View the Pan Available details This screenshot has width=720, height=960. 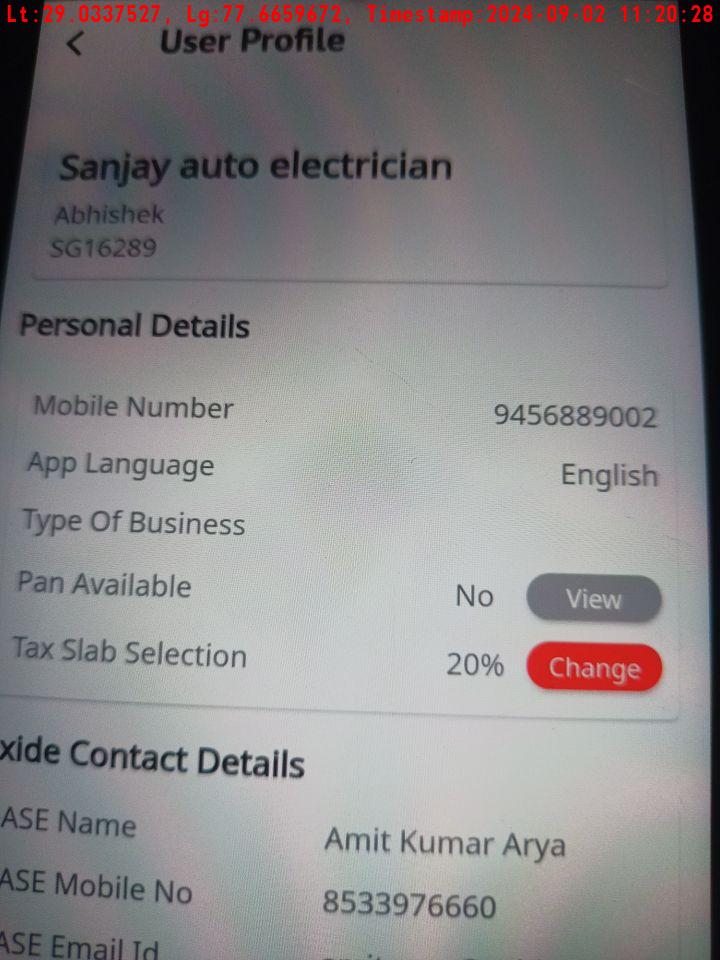click(593, 599)
